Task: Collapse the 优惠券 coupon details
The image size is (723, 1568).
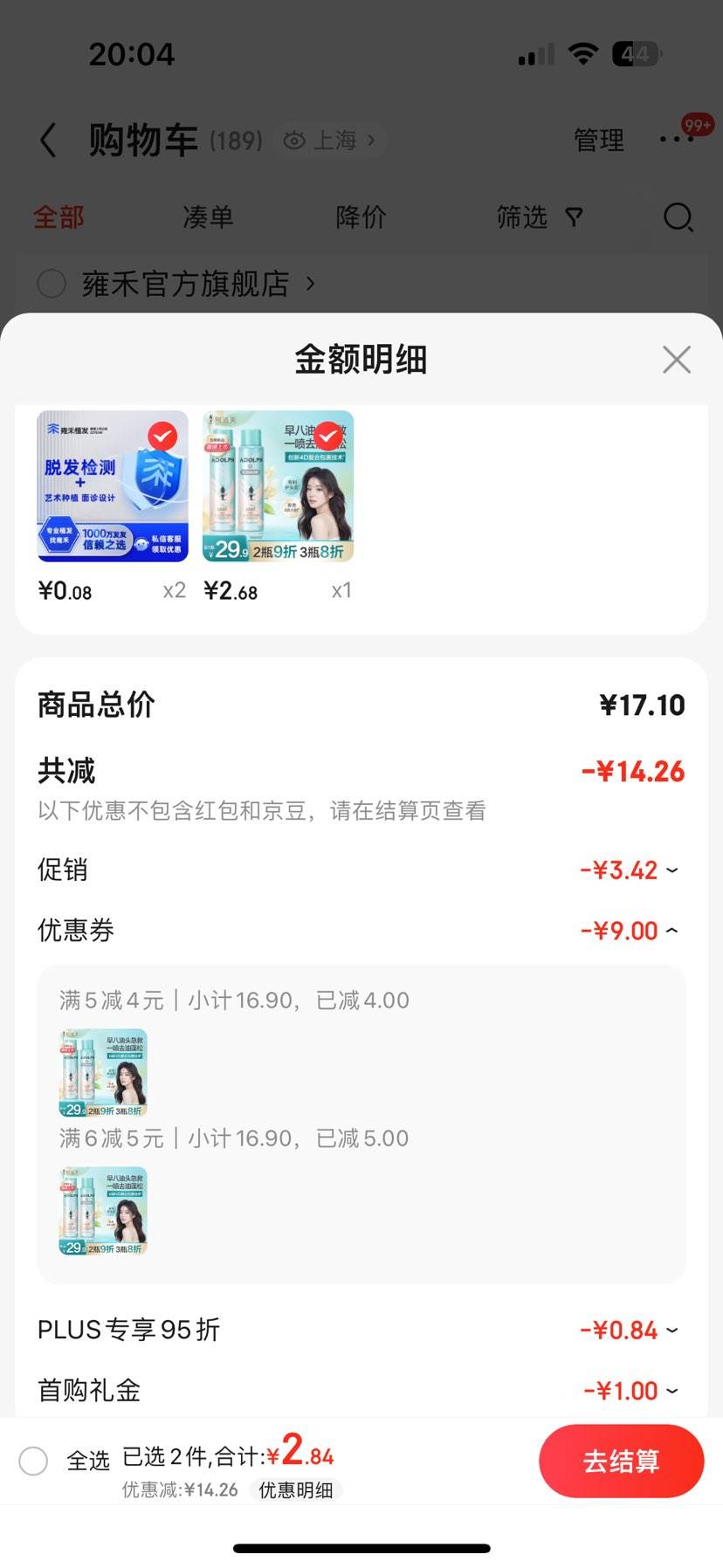Action: coord(671,930)
